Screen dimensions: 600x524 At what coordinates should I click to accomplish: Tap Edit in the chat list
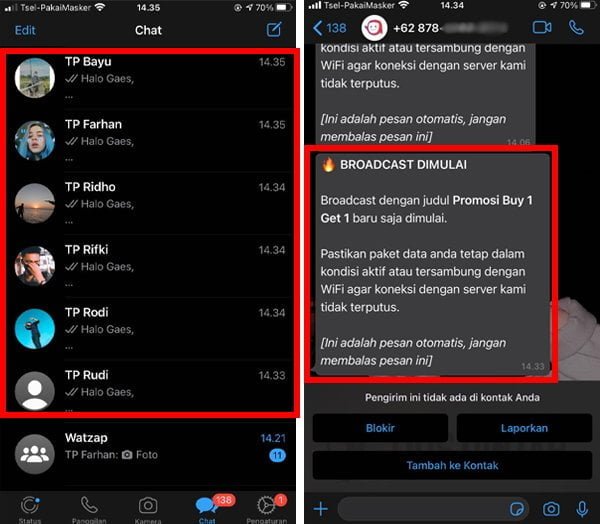click(25, 30)
